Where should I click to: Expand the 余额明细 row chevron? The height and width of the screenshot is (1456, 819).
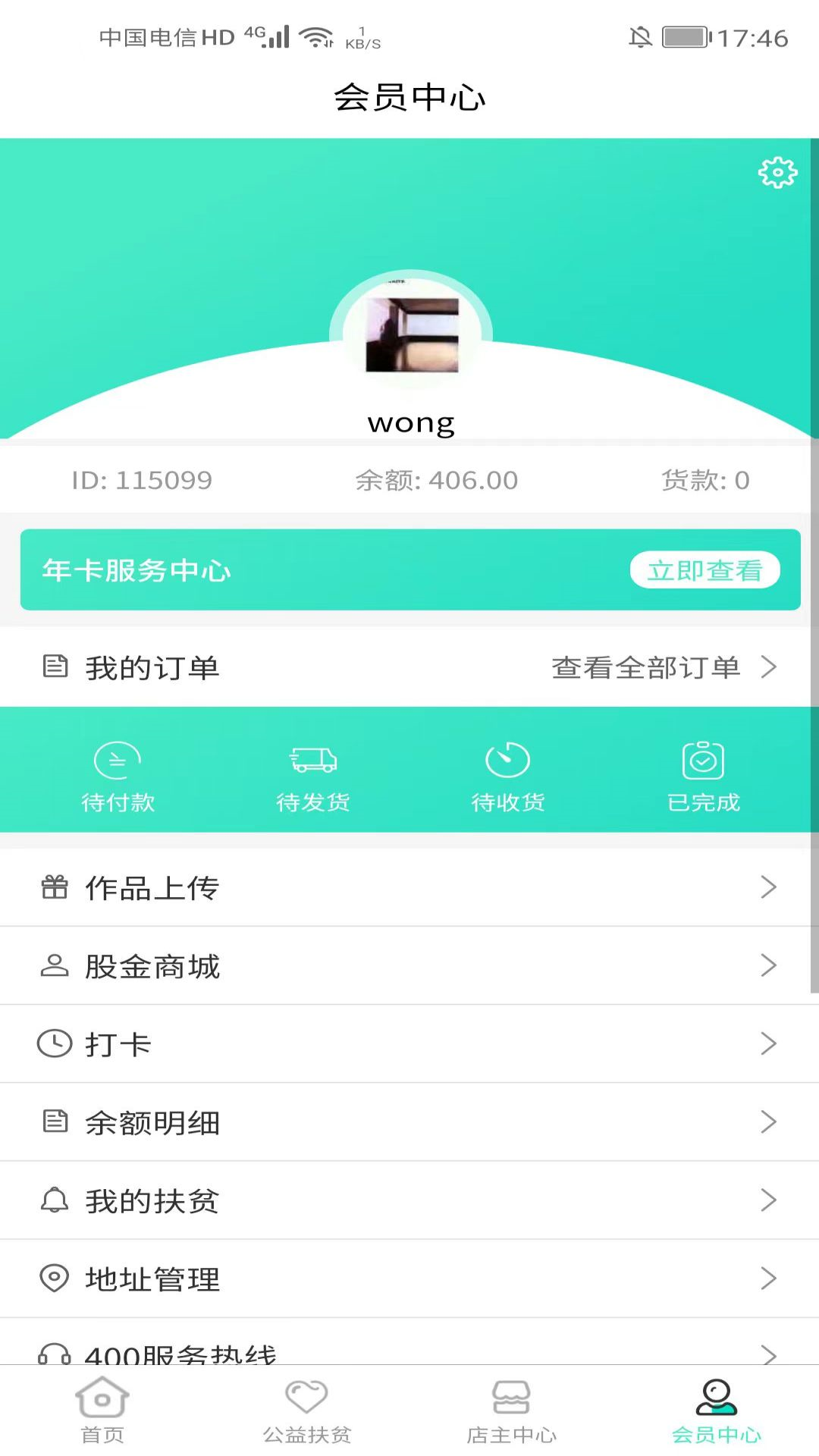pyautogui.click(x=769, y=1122)
